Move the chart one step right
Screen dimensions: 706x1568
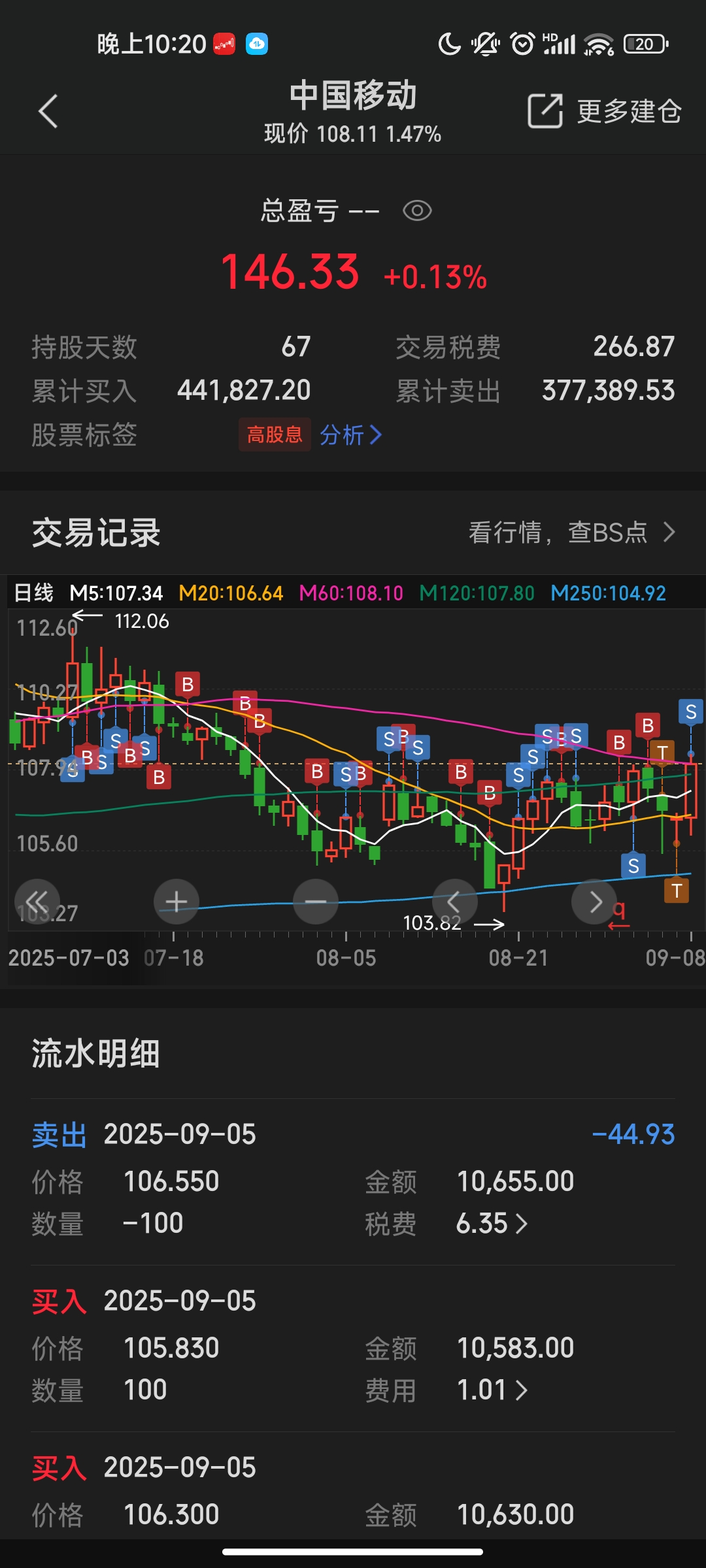point(594,902)
